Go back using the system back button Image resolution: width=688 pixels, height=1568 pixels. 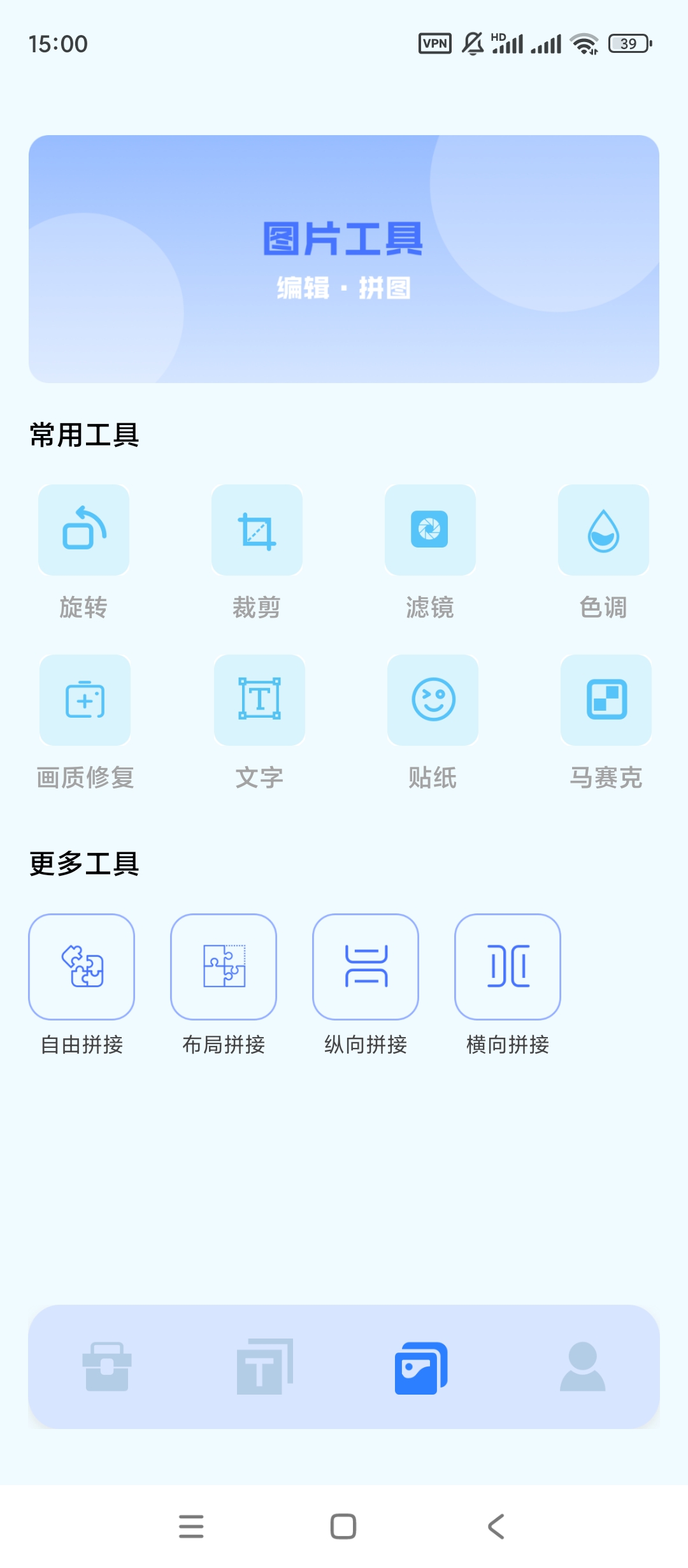496,1527
